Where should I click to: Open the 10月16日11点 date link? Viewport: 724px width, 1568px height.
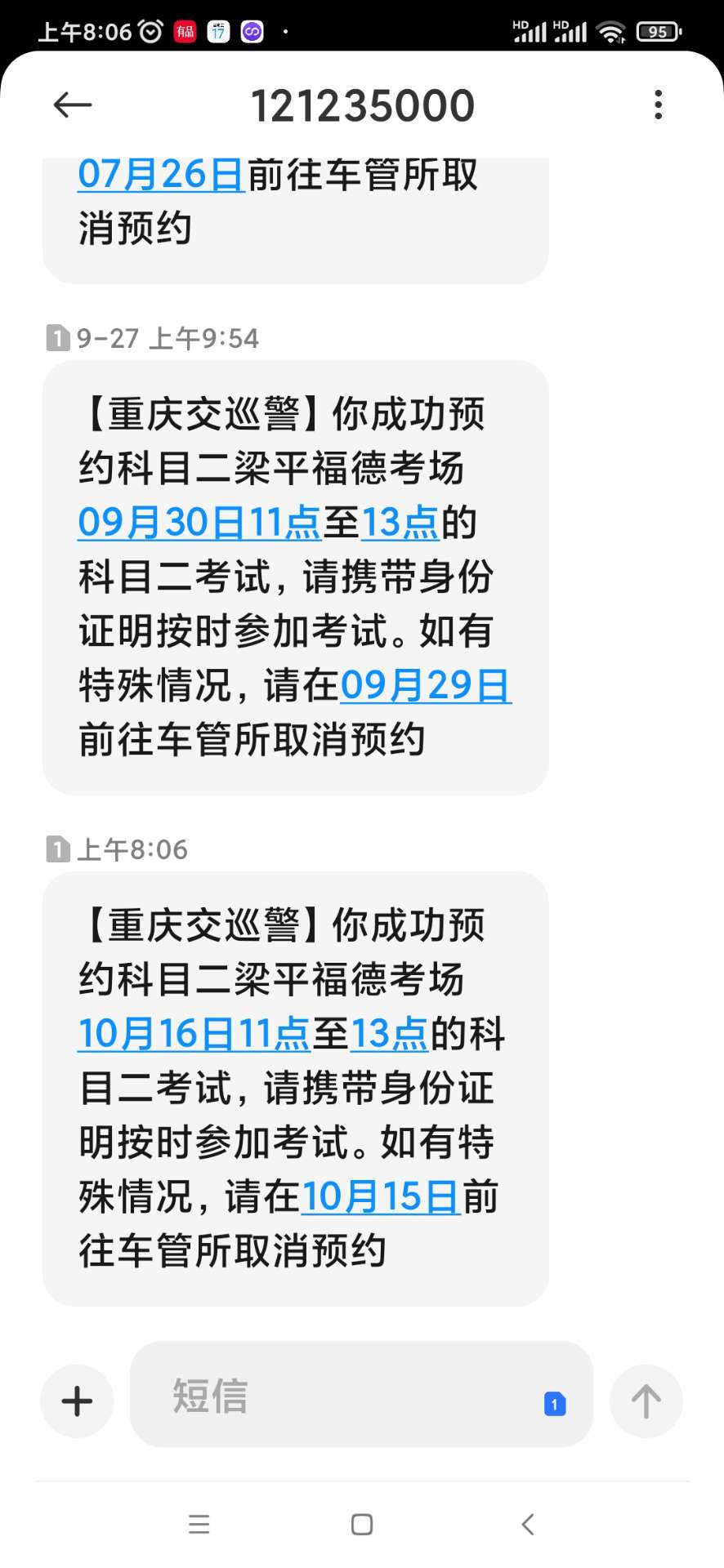tap(194, 1034)
